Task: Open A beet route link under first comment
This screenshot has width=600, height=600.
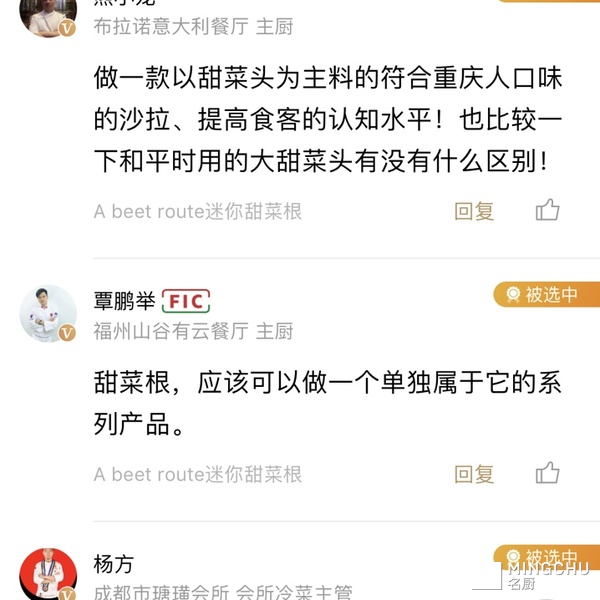Action: click(198, 211)
